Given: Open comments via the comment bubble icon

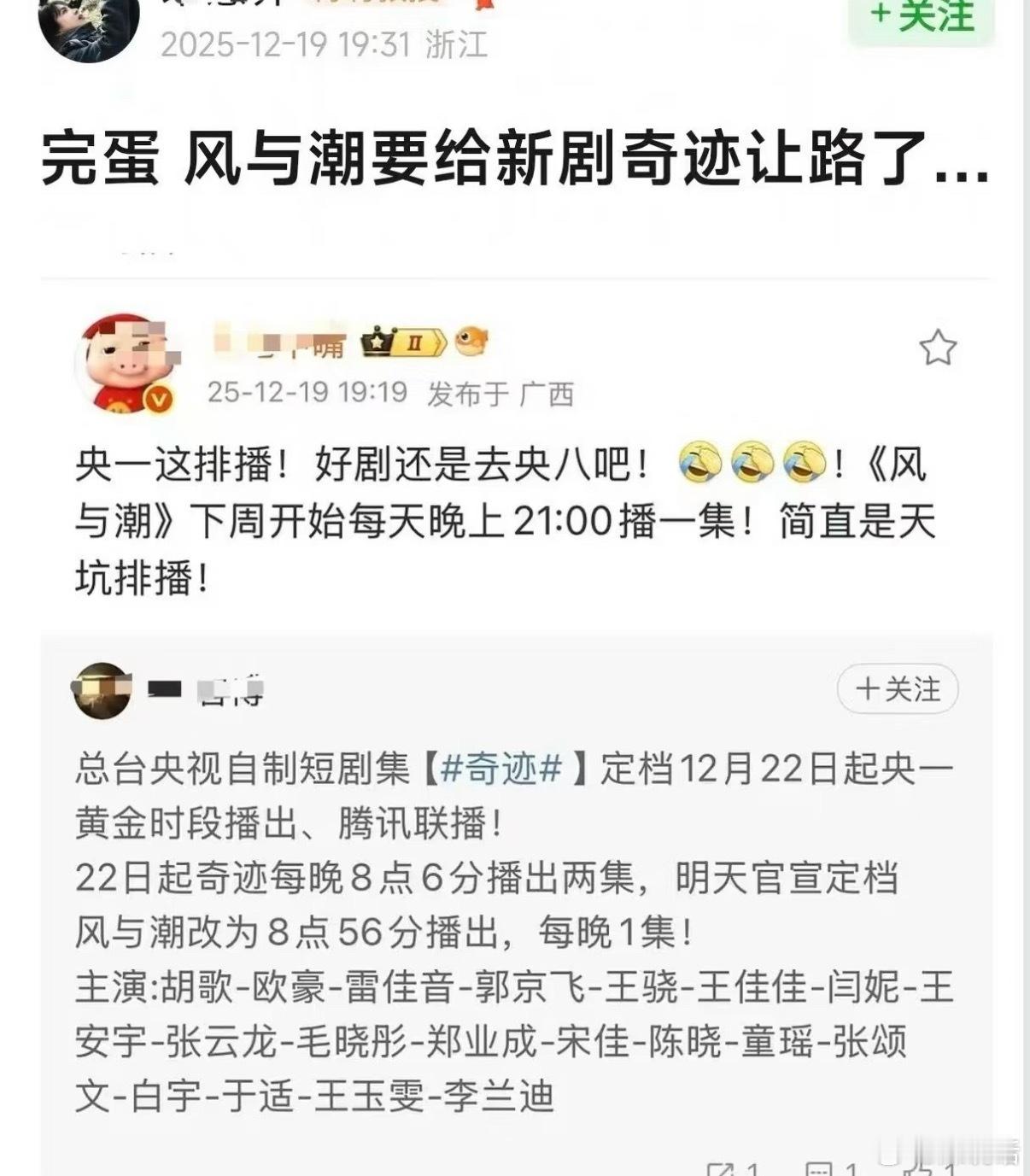Looking at the screenshot, I should pos(820,1170).
